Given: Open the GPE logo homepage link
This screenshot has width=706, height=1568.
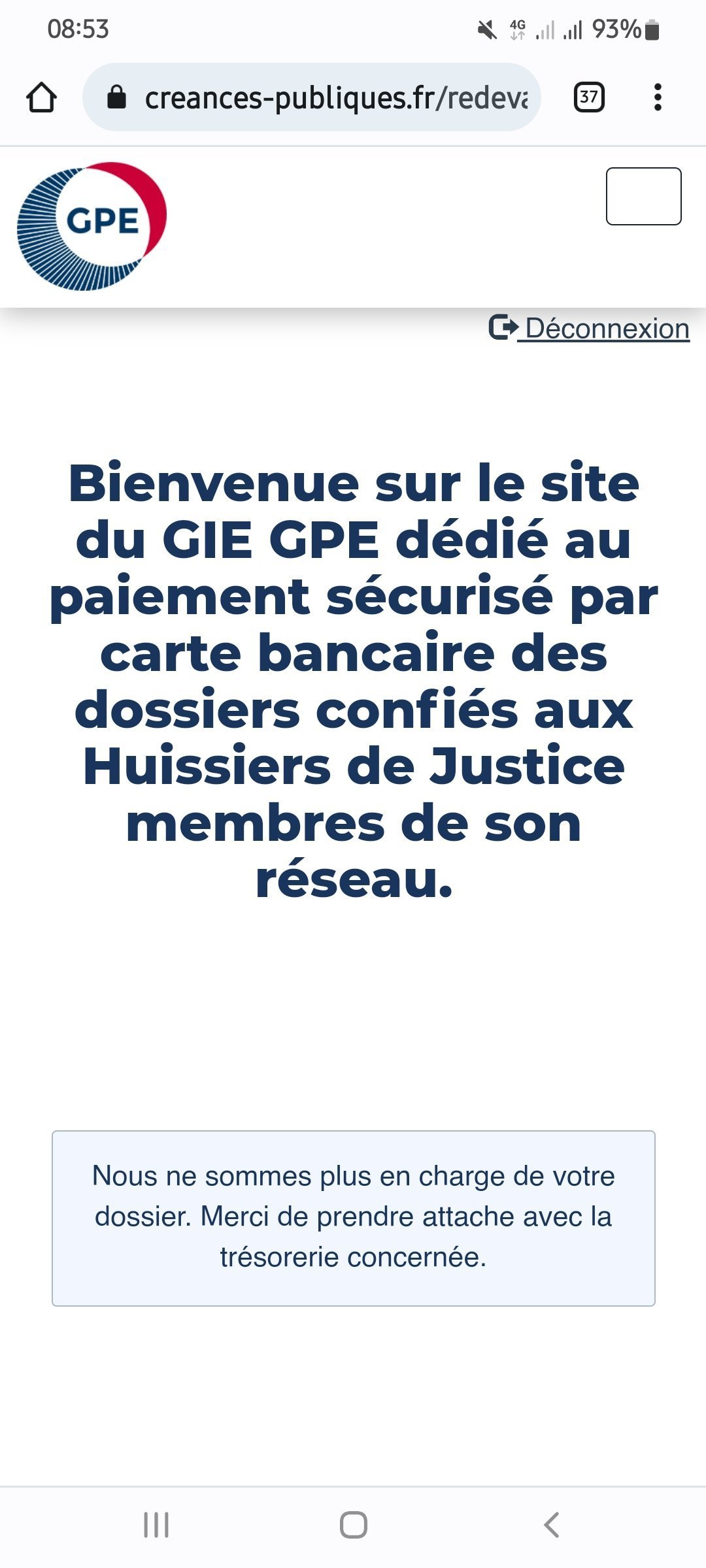Looking at the screenshot, I should tap(92, 226).
